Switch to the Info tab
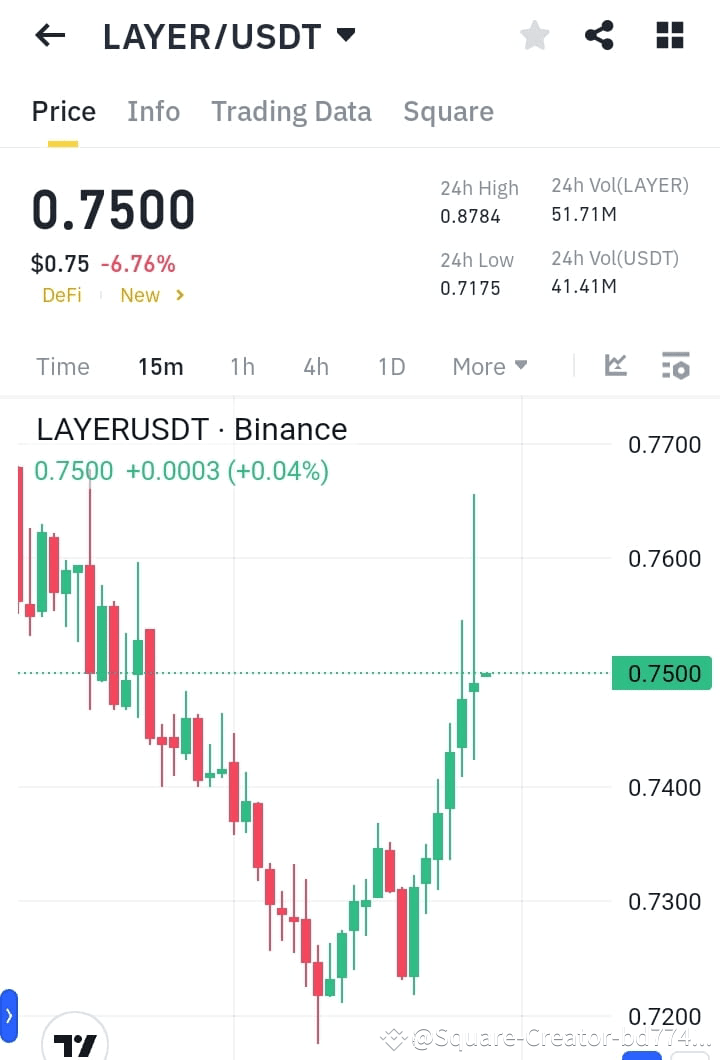This screenshot has height=1060, width=720. (x=153, y=111)
